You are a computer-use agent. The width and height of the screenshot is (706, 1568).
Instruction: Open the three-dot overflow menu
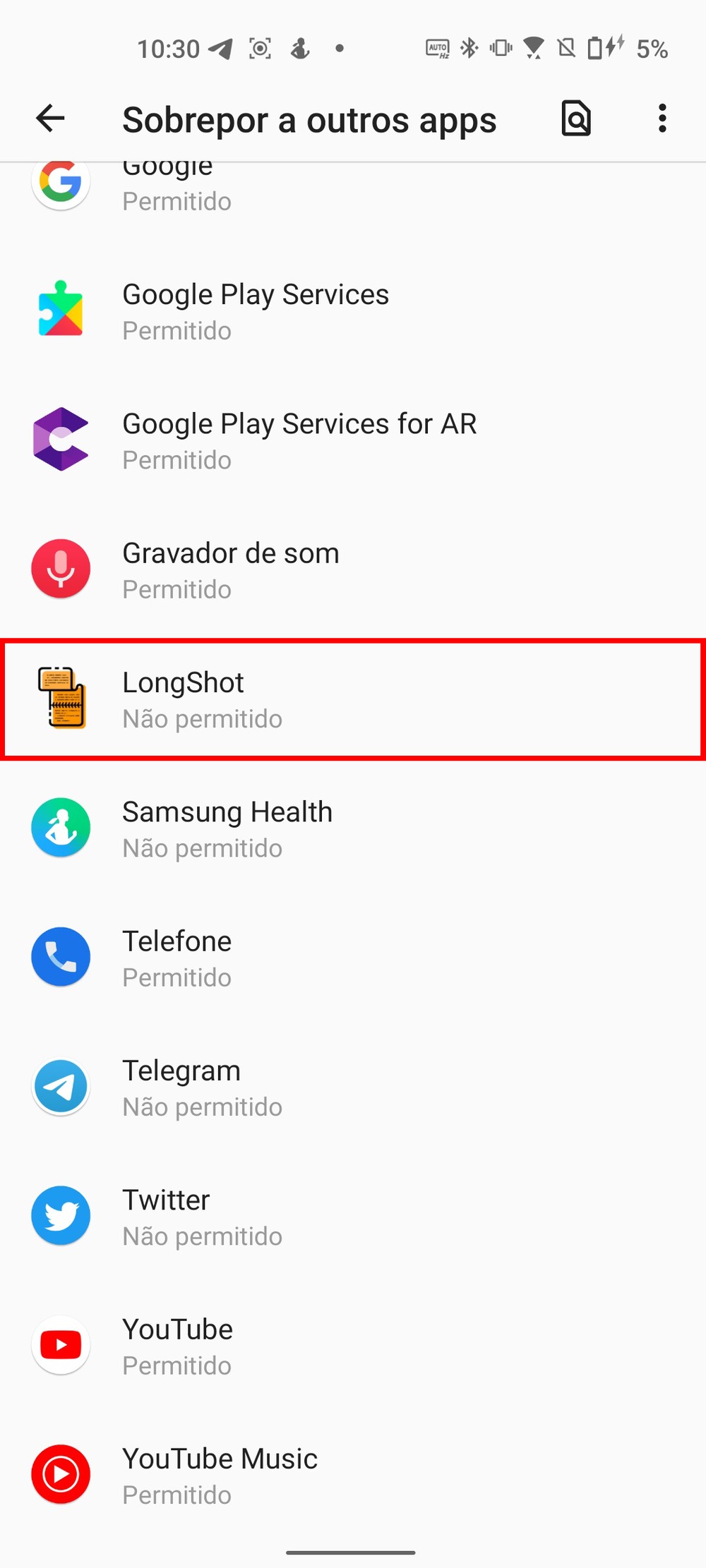[x=662, y=118]
